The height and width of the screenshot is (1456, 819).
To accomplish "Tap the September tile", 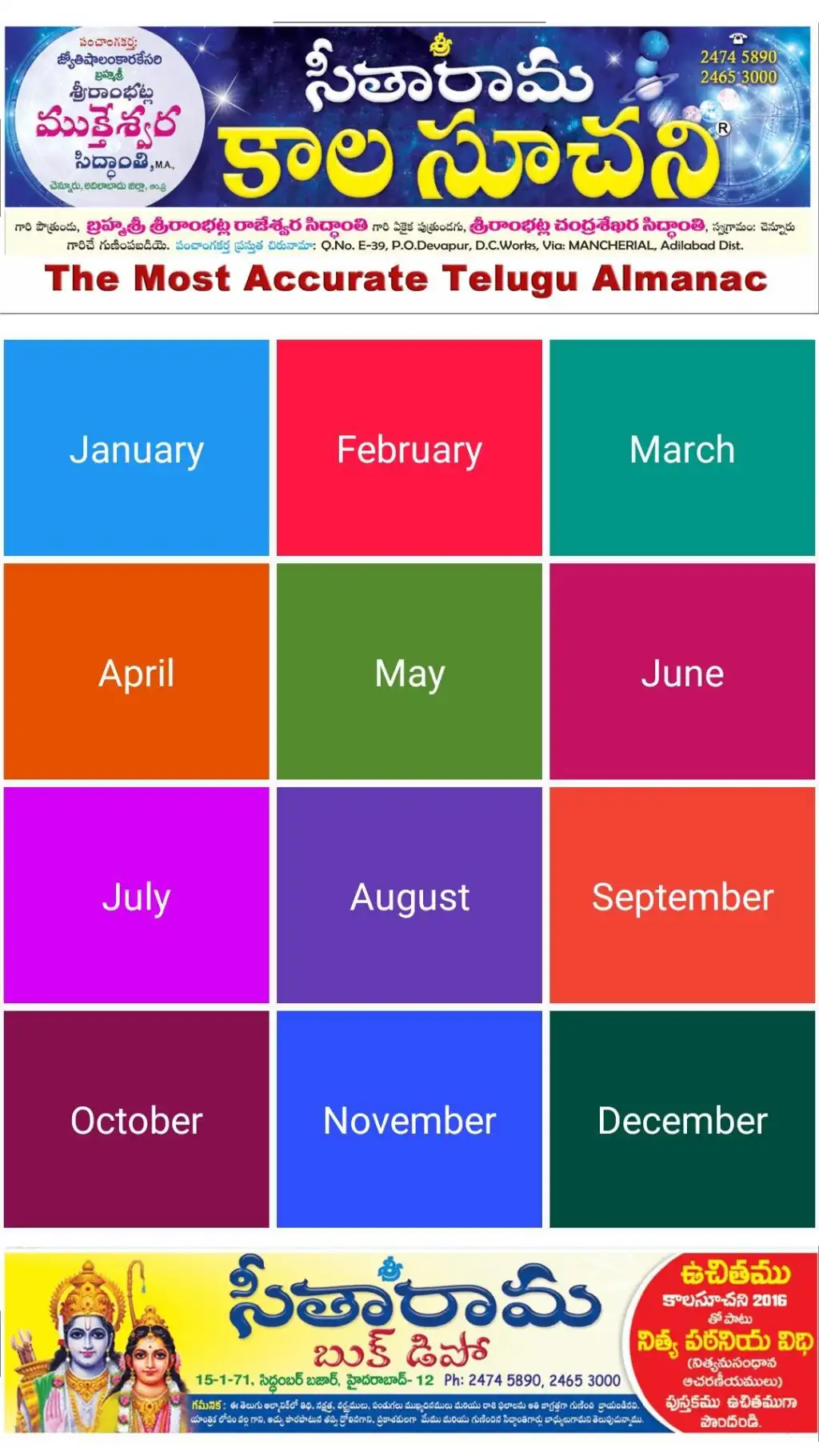I will pos(682,895).
